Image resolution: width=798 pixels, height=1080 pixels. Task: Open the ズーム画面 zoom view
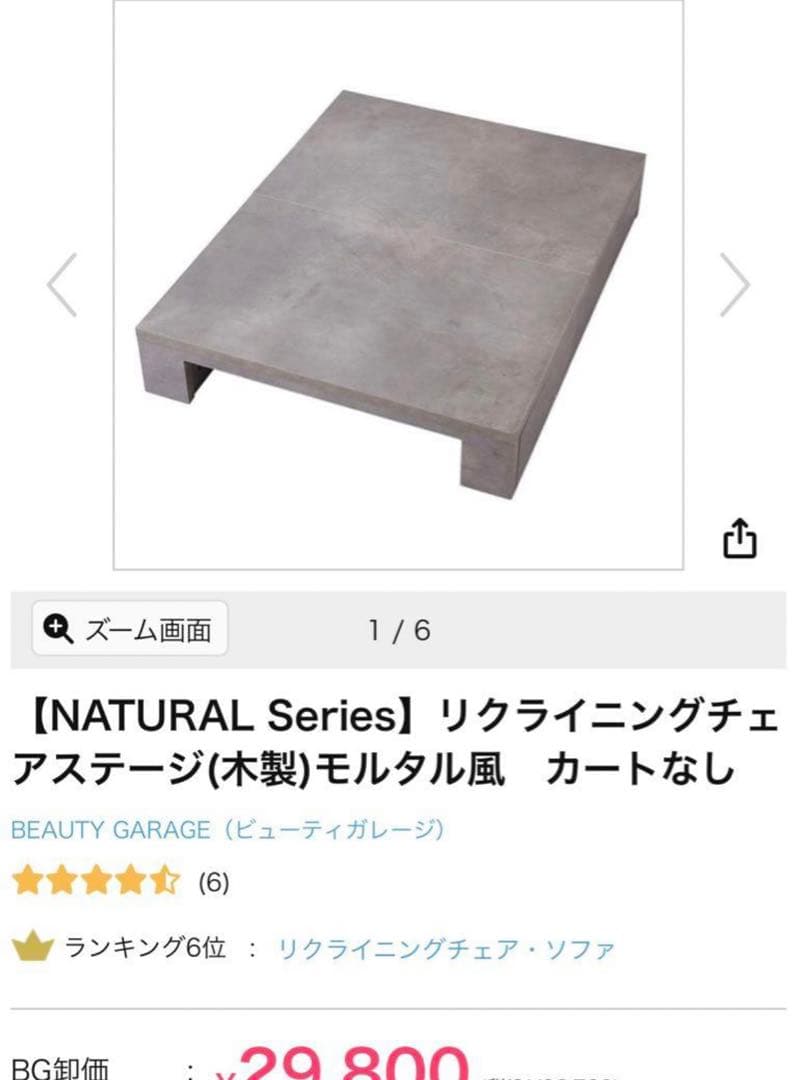click(x=130, y=629)
